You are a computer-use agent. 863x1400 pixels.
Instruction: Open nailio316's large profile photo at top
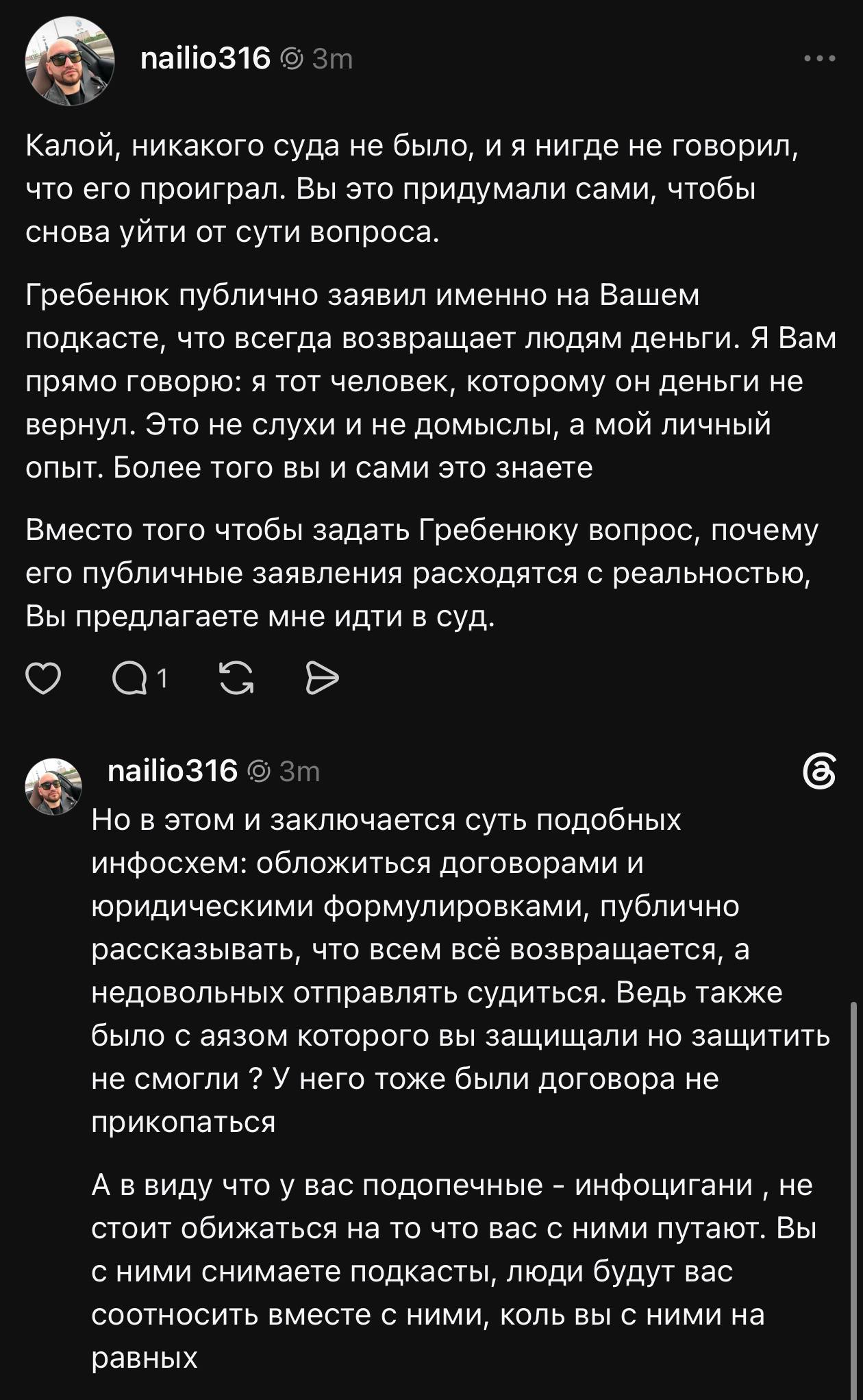[x=69, y=61]
